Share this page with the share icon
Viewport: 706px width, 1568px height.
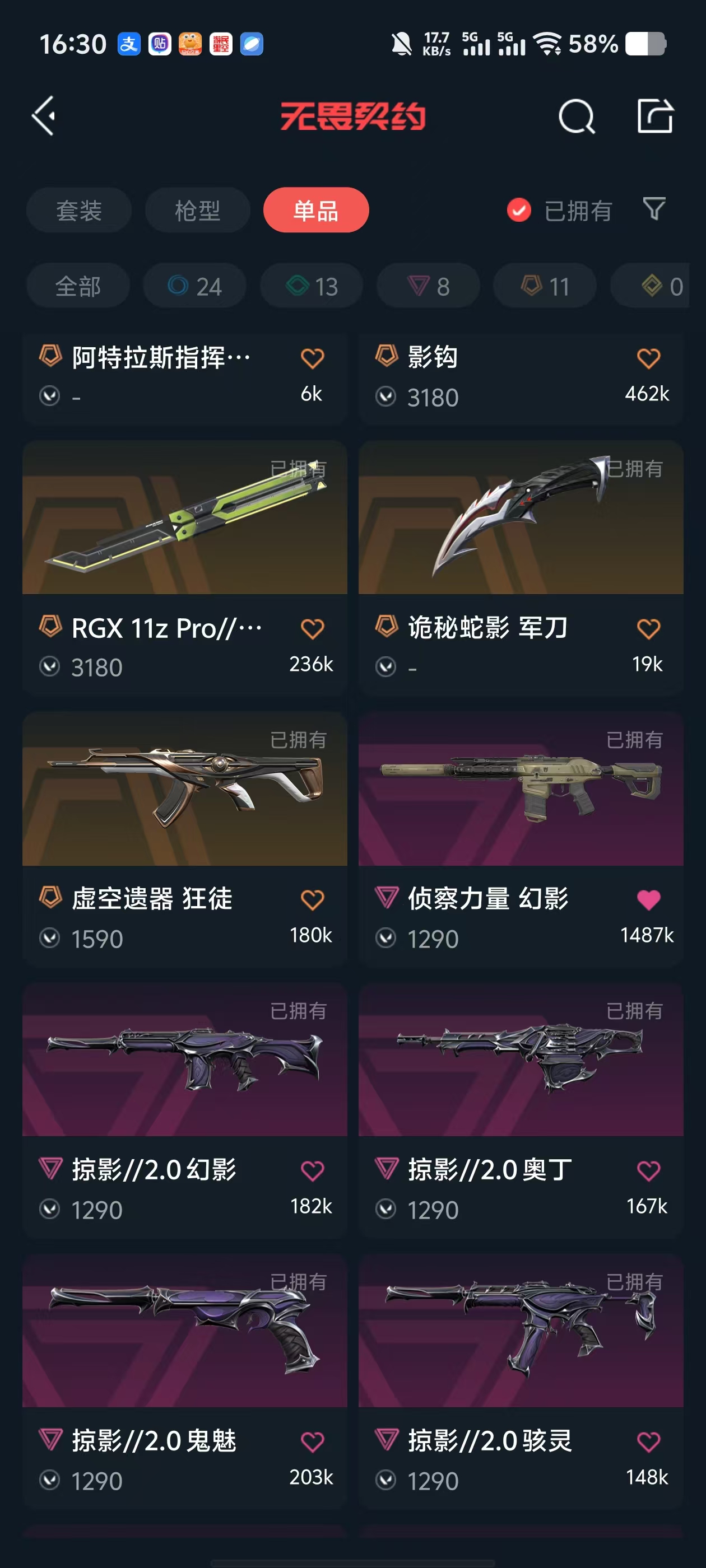[x=654, y=115]
